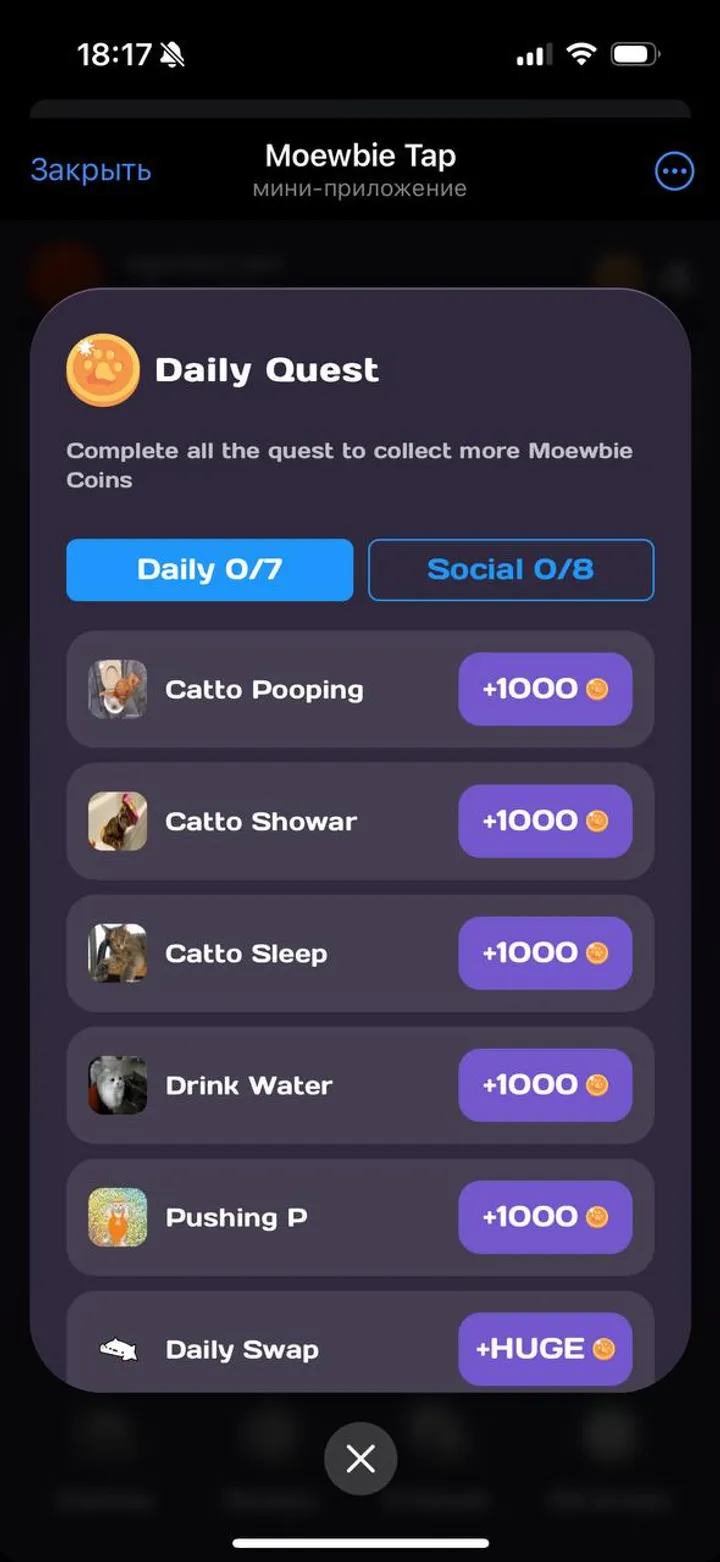Open the mini-app options menu via ellipsis icon
Image resolution: width=720 pixels, height=1562 pixels.
[x=674, y=171]
